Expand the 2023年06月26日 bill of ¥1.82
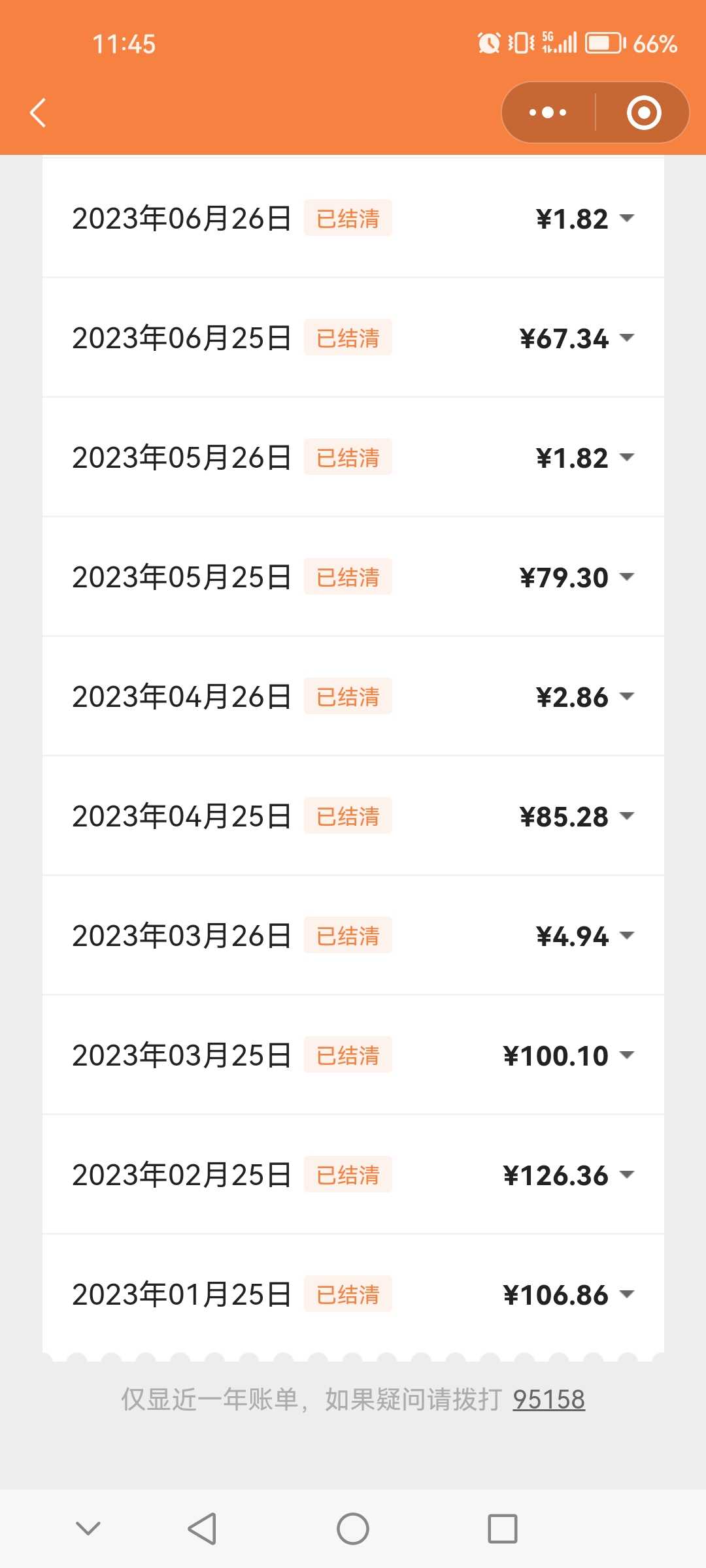This screenshot has width=706, height=1568. pos(353,218)
